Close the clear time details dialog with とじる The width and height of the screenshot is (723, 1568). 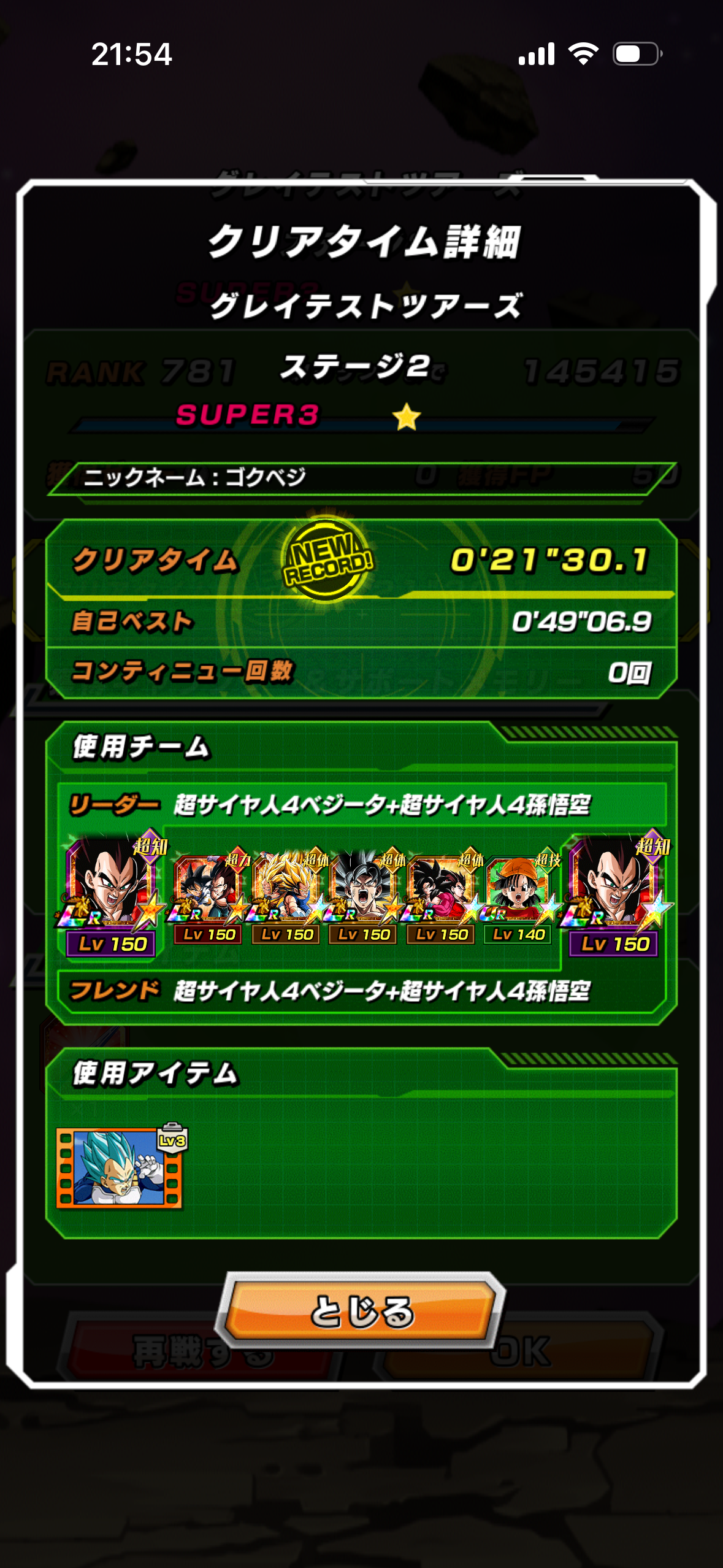[362, 1311]
